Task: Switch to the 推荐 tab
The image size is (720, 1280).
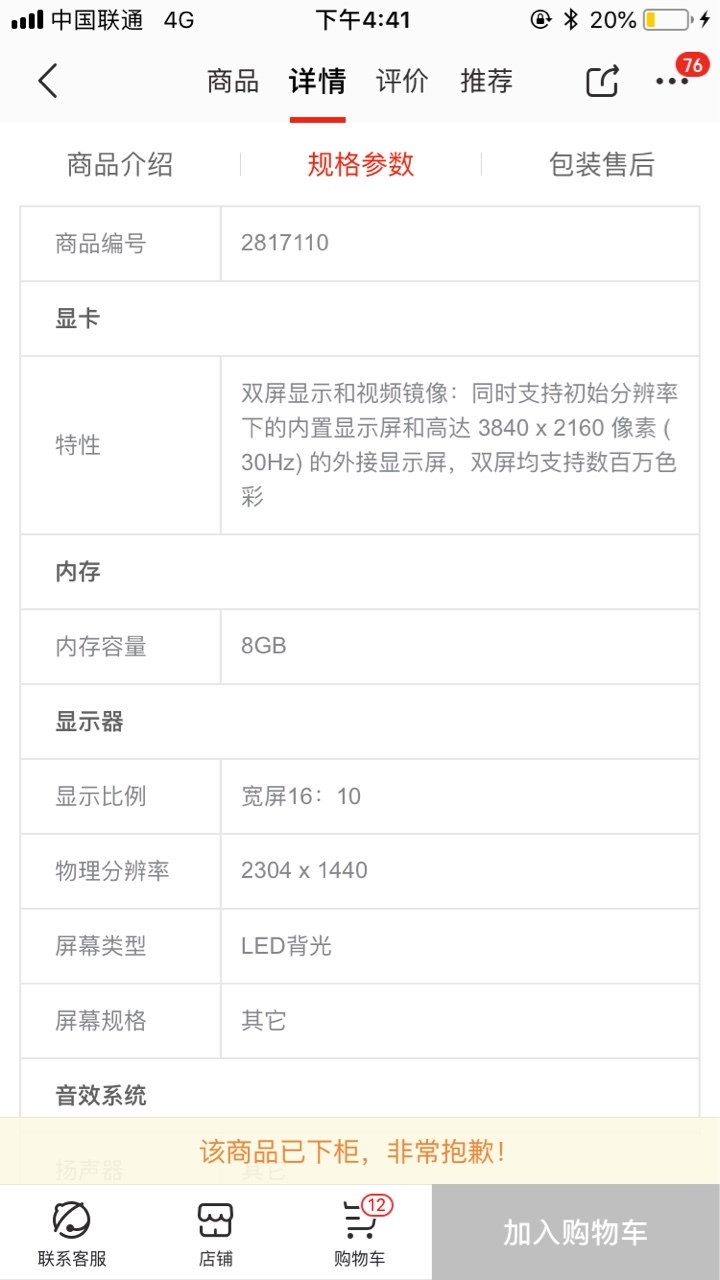Action: pyautogui.click(x=486, y=81)
